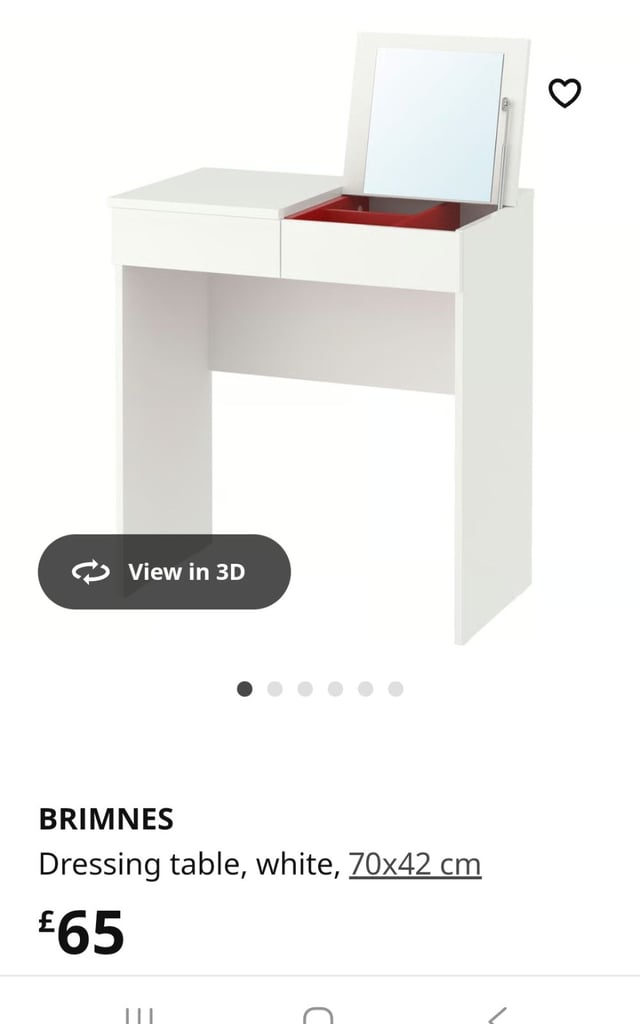The image size is (640, 1024).
Task: Open the BRIMNES dressing table product image
Action: pos(321,340)
